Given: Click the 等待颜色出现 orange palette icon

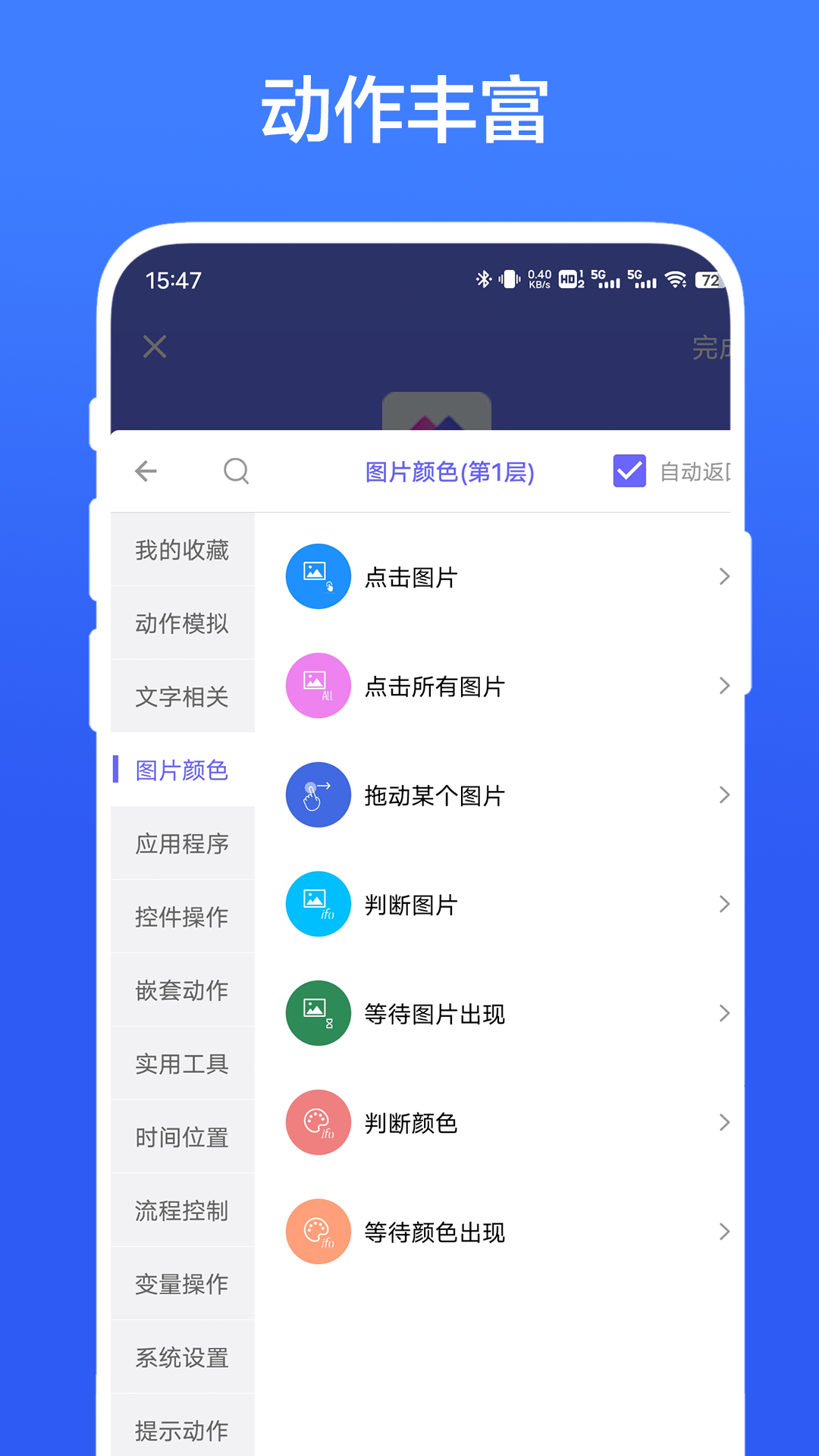Looking at the screenshot, I should pos(317,1232).
